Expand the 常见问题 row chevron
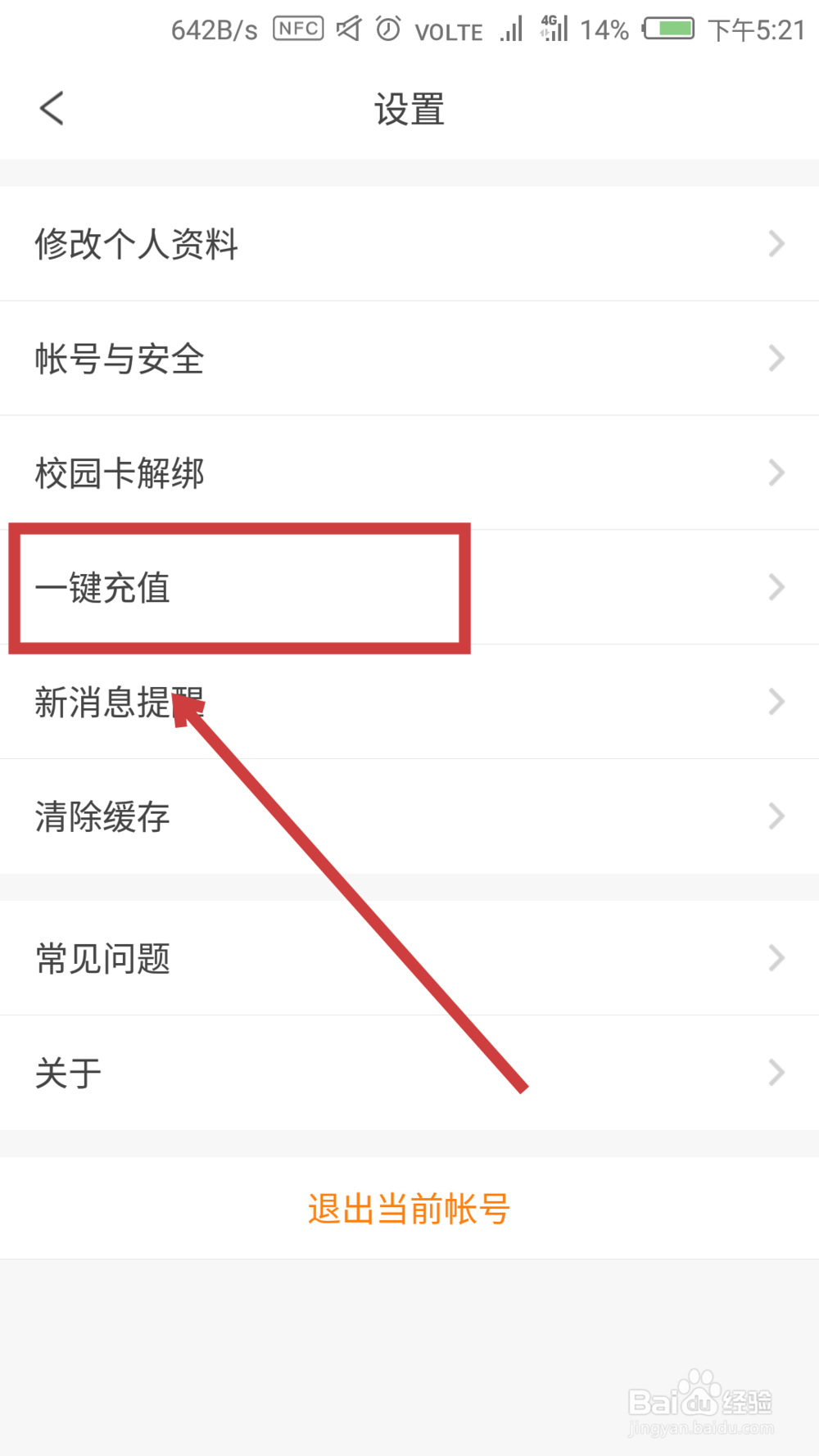The height and width of the screenshot is (1456, 819). (x=776, y=957)
